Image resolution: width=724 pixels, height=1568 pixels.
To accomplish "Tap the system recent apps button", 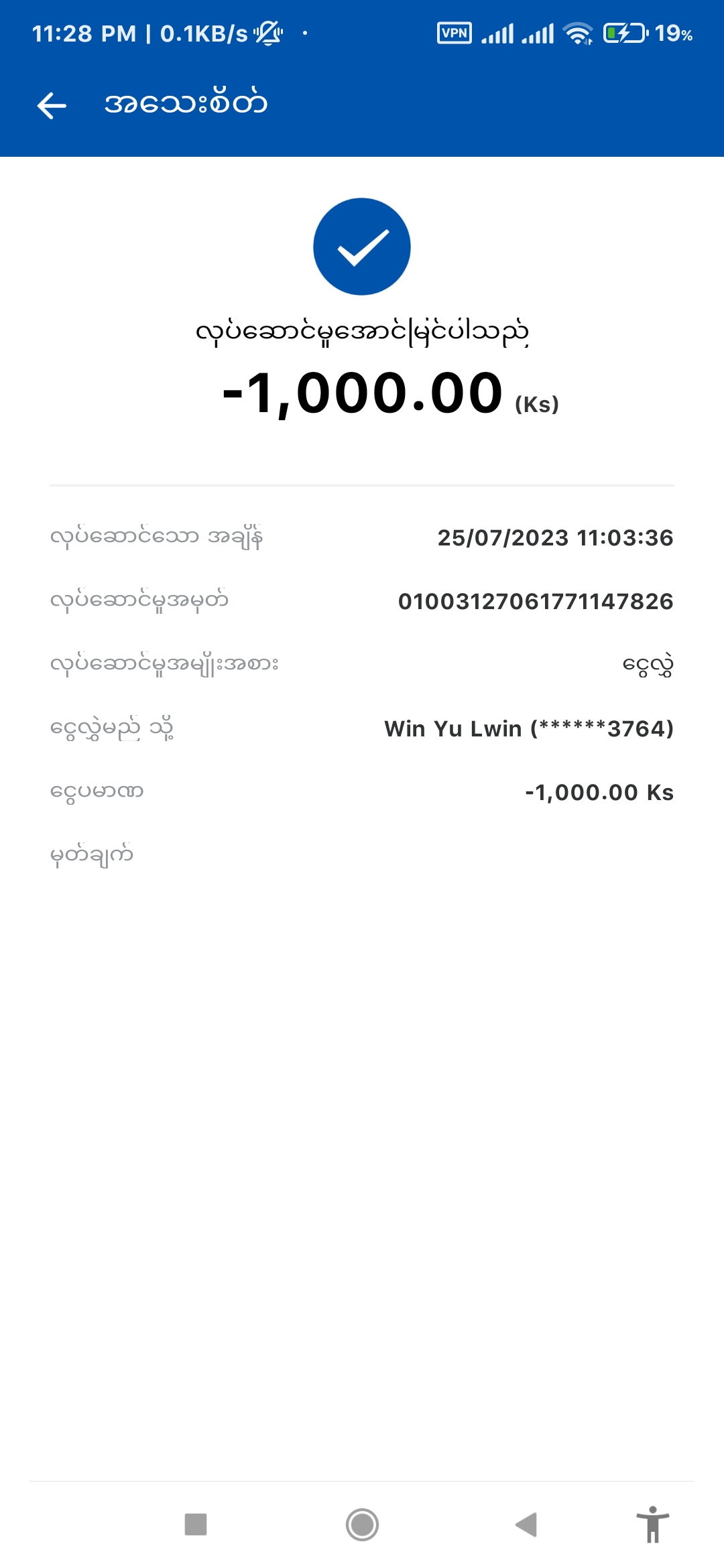I will coord(196,1524).
